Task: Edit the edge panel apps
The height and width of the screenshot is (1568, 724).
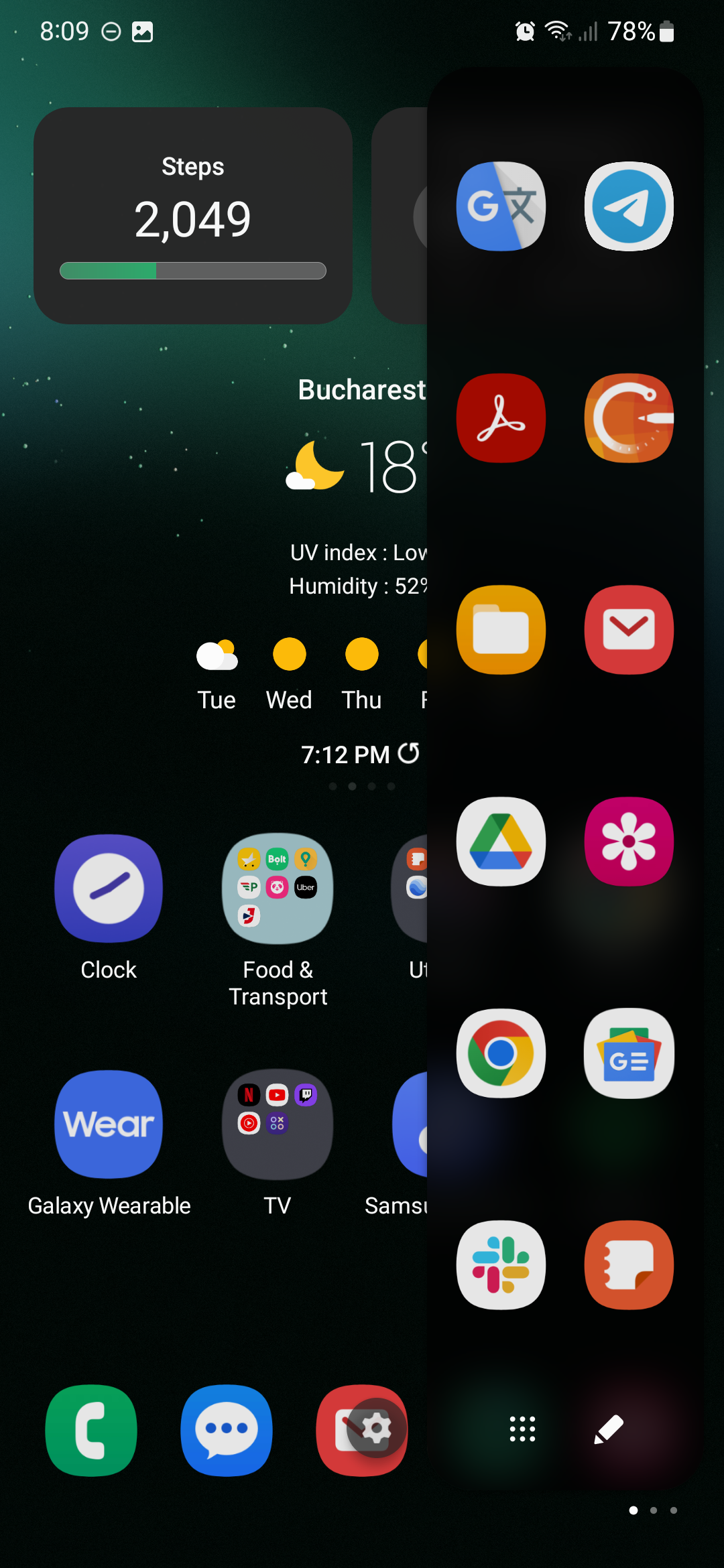Action: coord(609,1429)
